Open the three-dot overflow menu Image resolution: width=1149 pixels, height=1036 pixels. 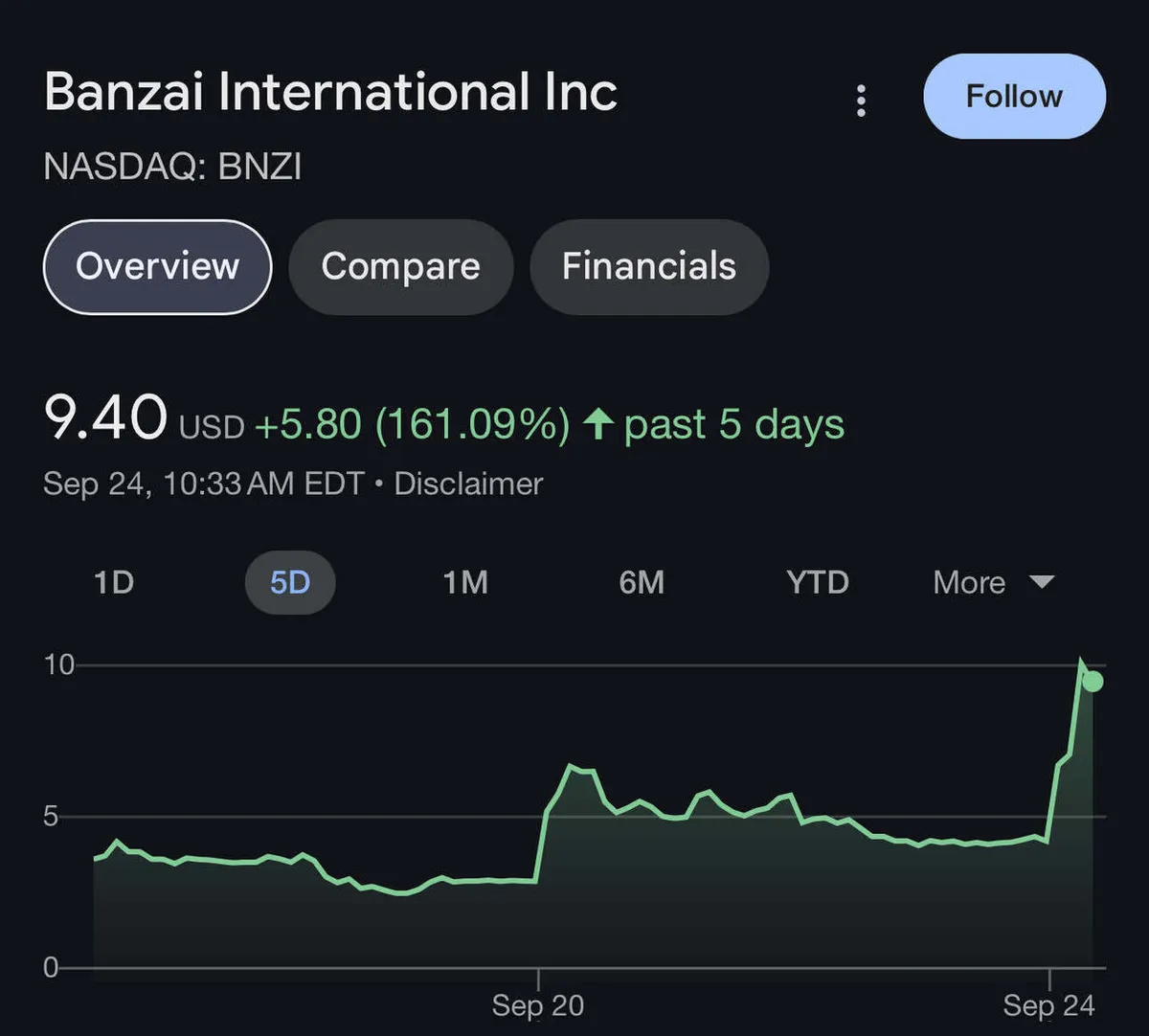pos(861,100)
